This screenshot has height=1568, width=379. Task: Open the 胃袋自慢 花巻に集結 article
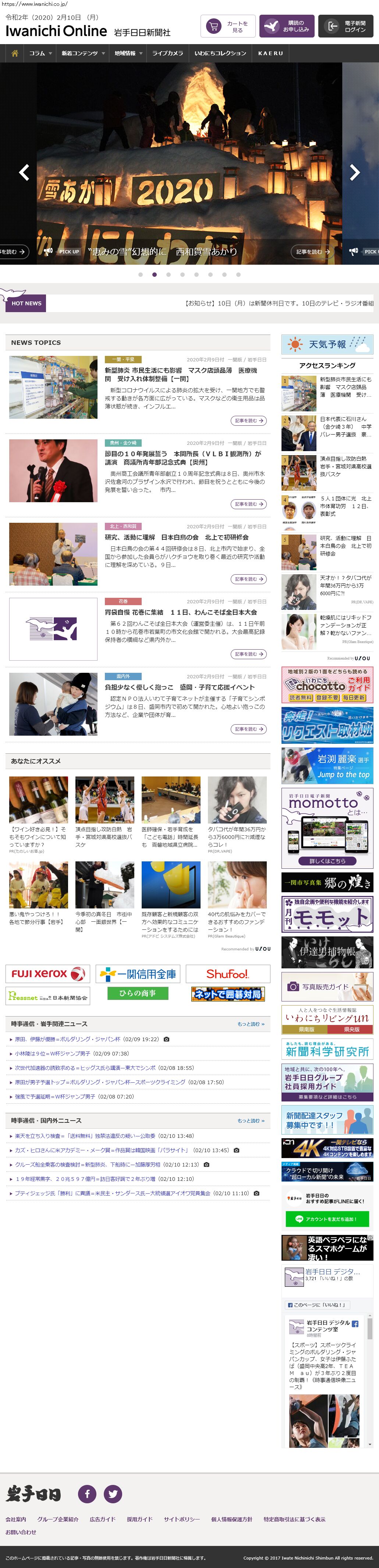click(x=180, y=612)
